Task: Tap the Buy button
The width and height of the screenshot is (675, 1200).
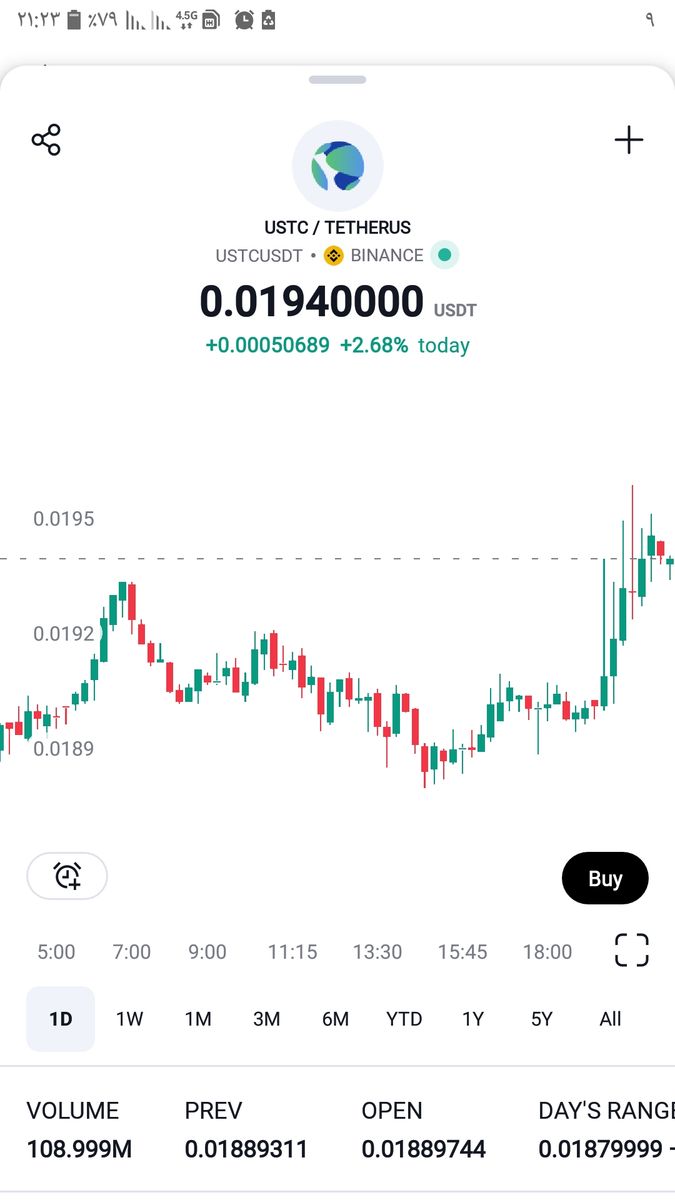Action: pos(605,879)
